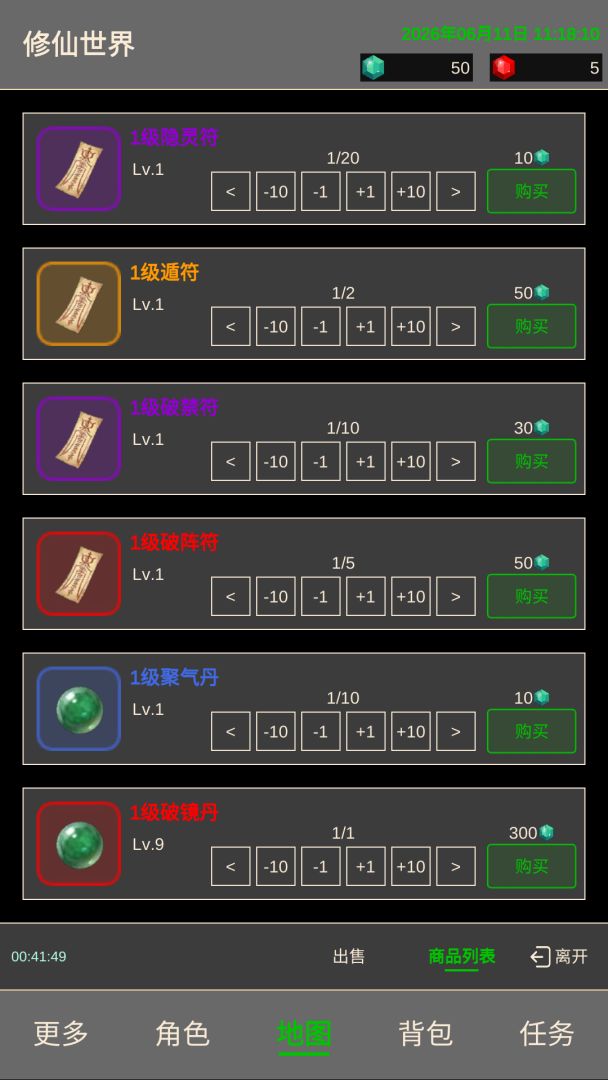This screenshot has height=1080, width=608.
Task: Leave the shop via 离开
Action: [559, 956]
